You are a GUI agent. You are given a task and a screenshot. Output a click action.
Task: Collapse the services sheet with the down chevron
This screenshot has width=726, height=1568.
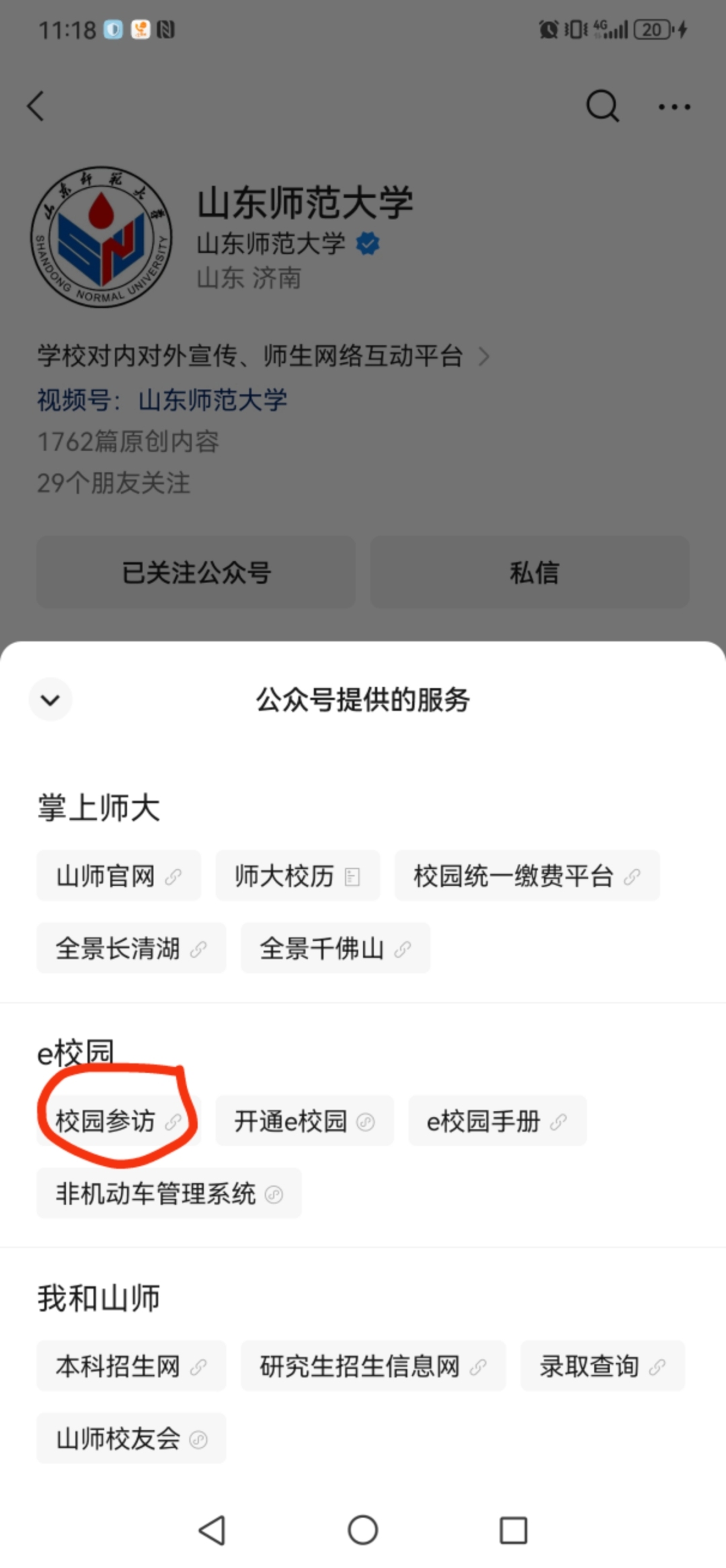click(x=50, y=700)
